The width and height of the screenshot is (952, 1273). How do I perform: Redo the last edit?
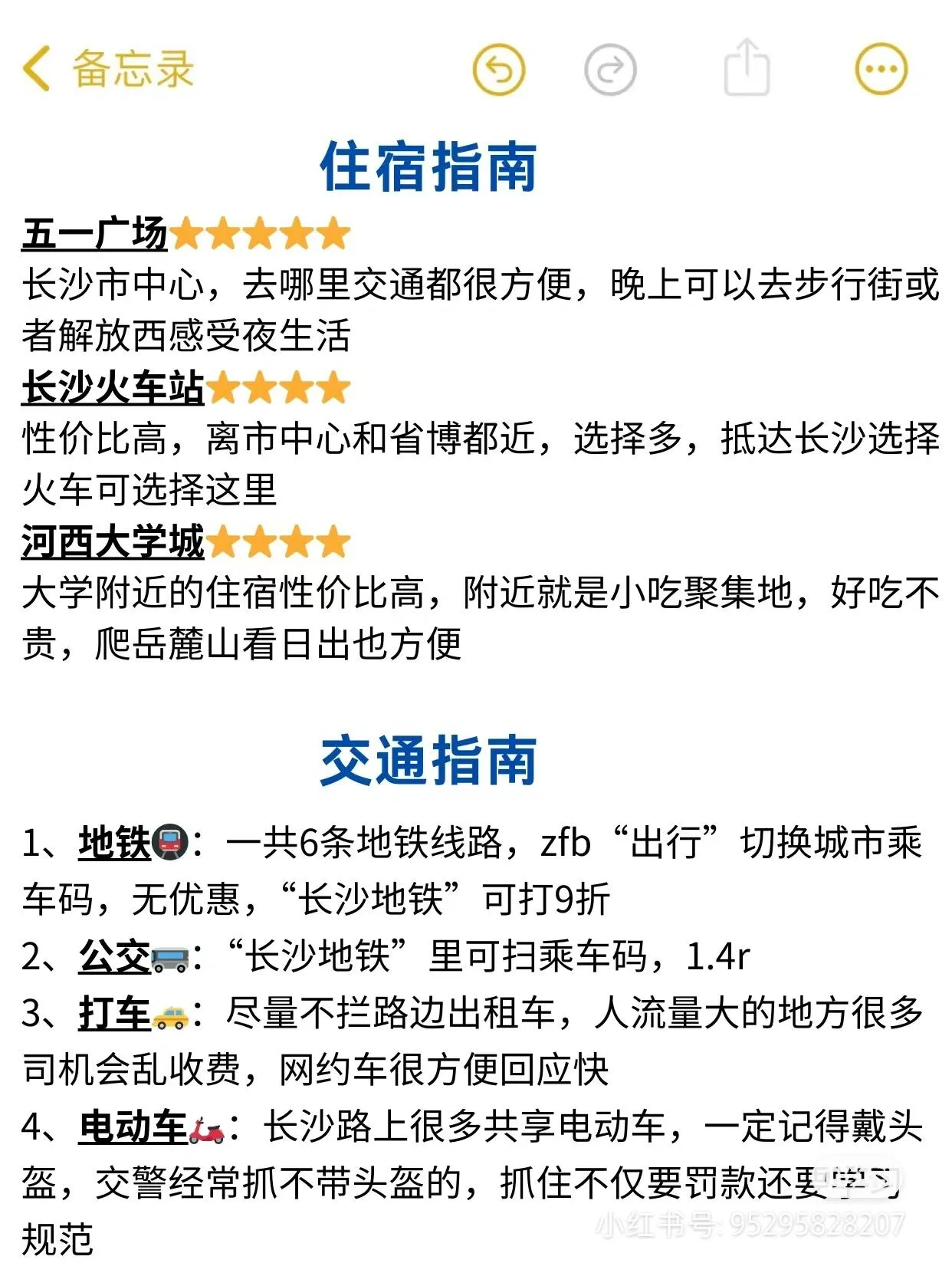tap(610, 70)
